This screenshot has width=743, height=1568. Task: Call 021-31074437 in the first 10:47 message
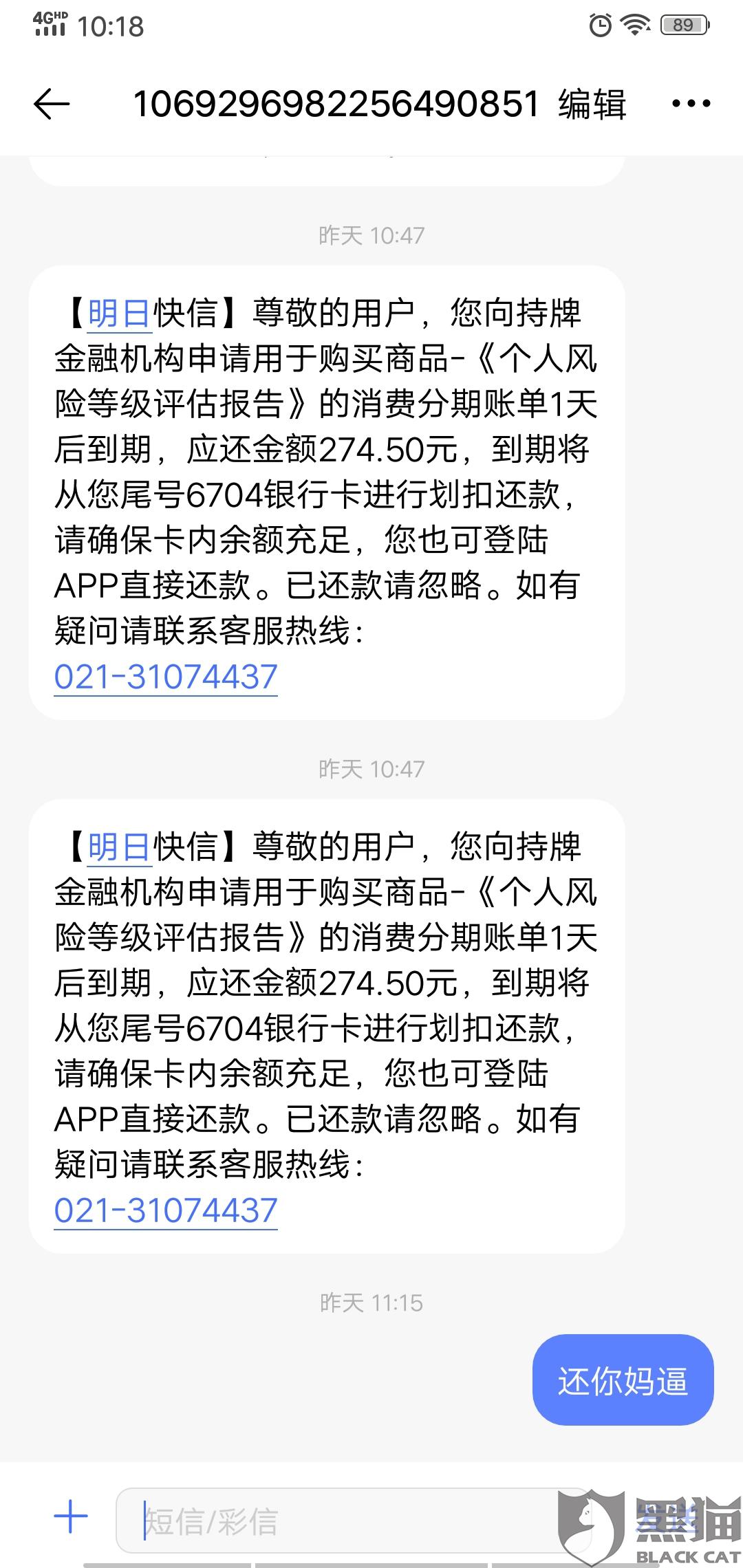coord(166,677)
